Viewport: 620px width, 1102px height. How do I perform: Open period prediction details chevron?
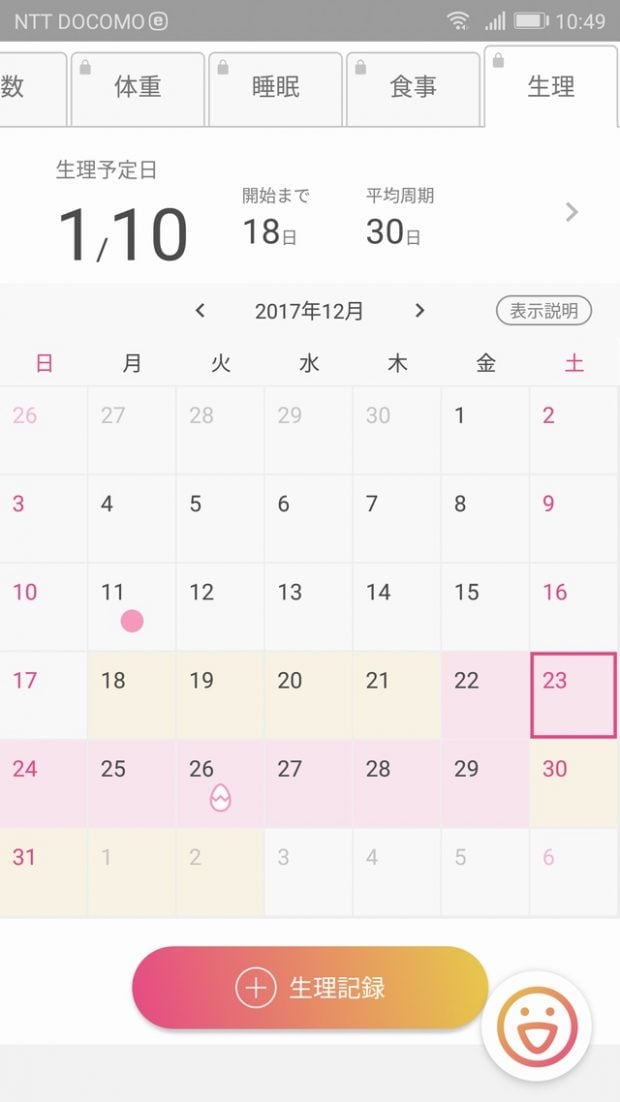(x=571, y=212)
